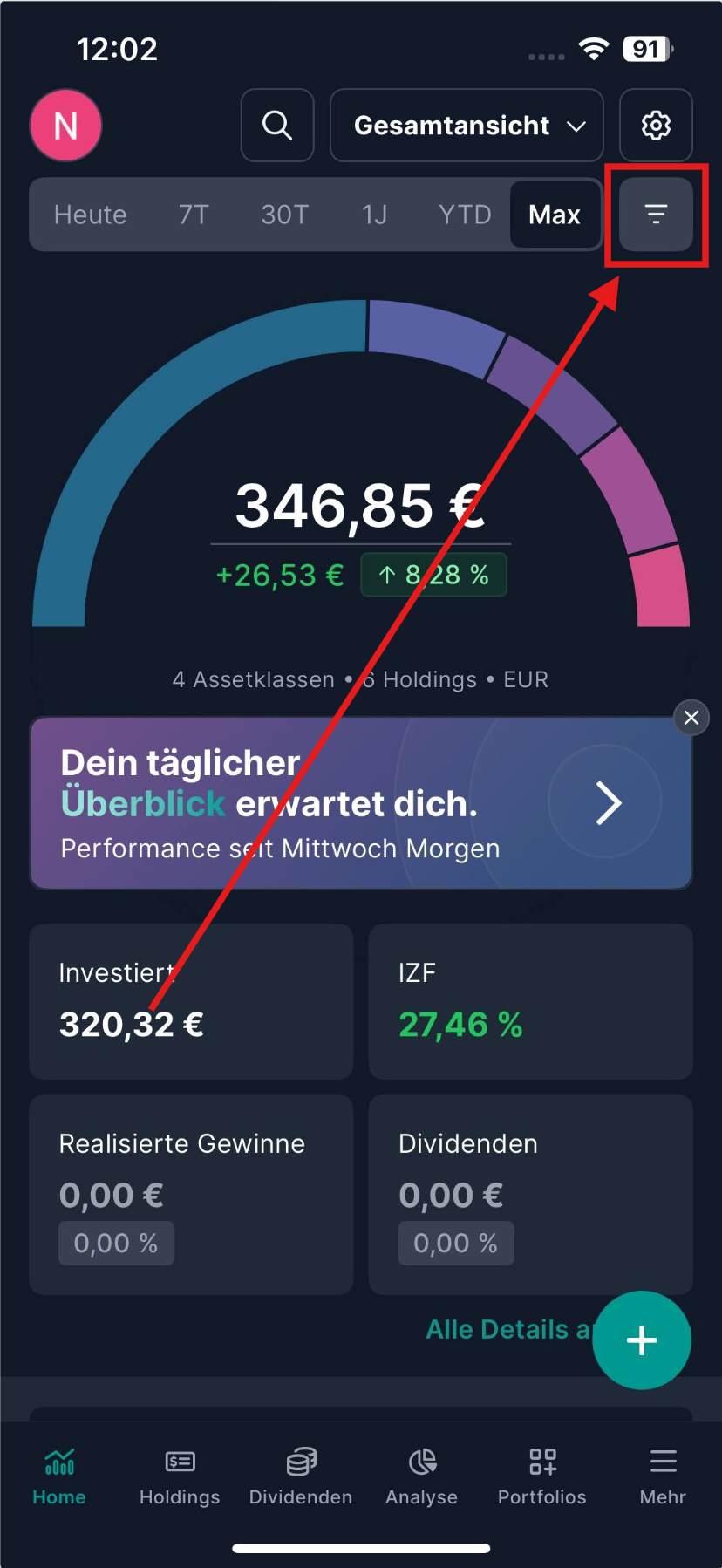Image resolution: width=722 pixels, height=1568 pixels.
Task: Dismiss the daily overview banner
Action: pos(691,718)
